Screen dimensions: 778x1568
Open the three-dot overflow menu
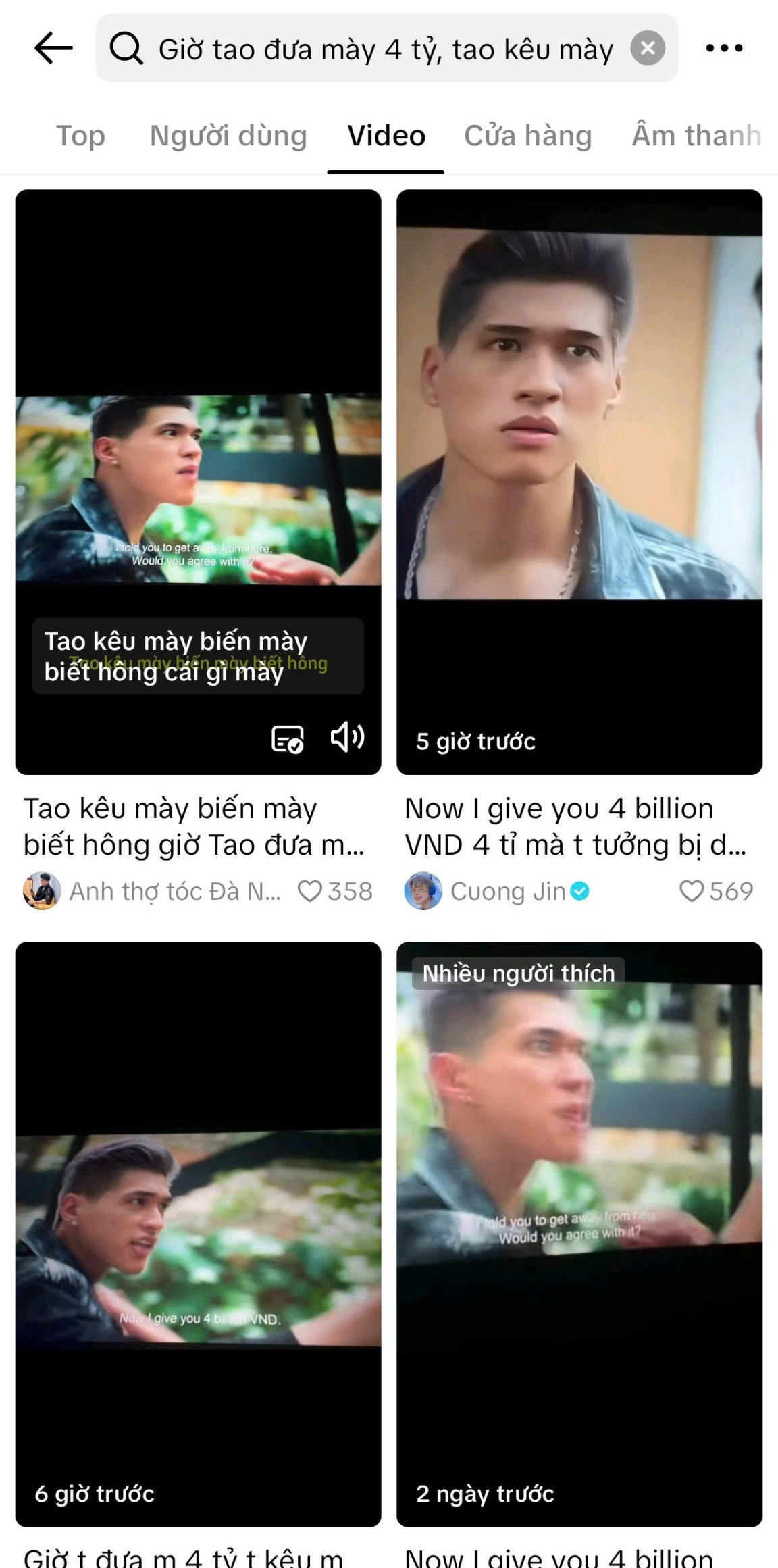724,48
